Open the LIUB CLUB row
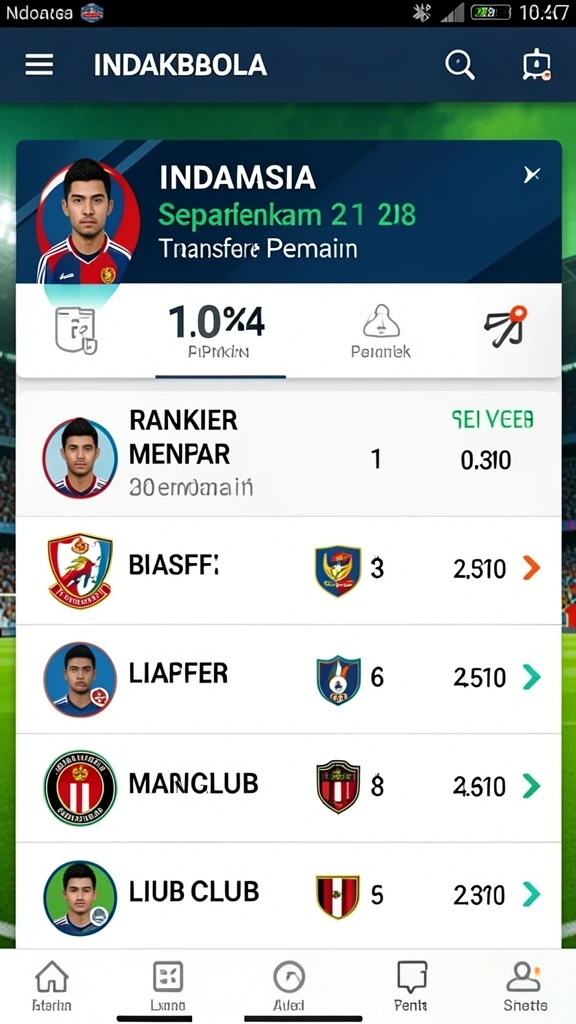 coord(289,895)
